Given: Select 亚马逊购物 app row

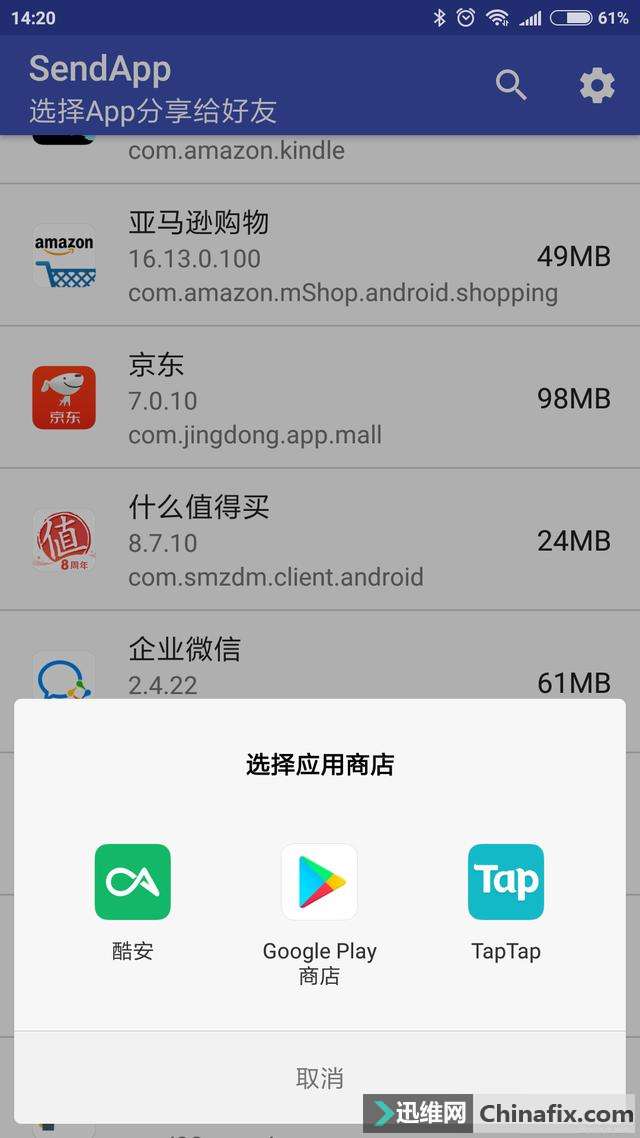Looking at the screenshot, I should click(x=320, y=256).
